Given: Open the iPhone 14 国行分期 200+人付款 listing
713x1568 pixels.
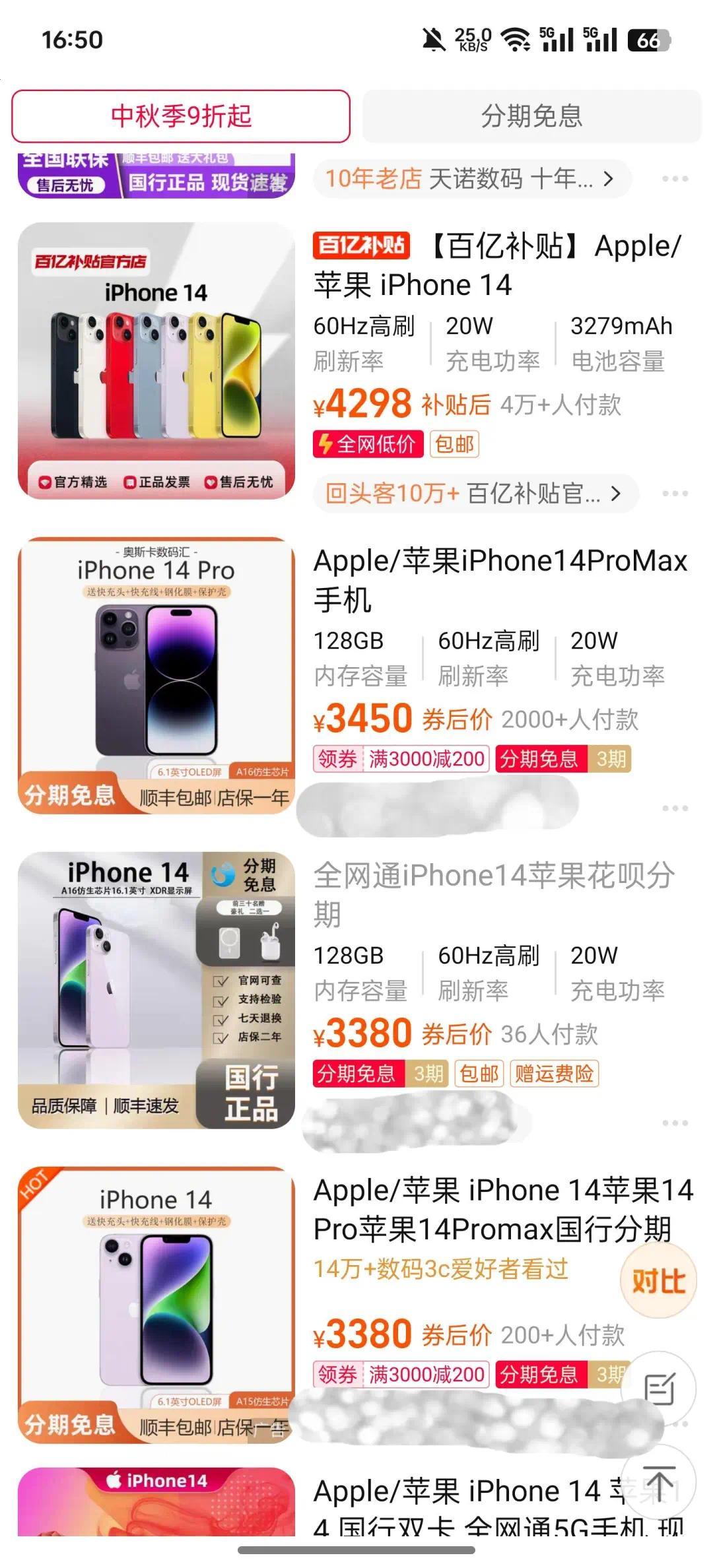Looking at the screenshot, I should (x=502, y=1209).
